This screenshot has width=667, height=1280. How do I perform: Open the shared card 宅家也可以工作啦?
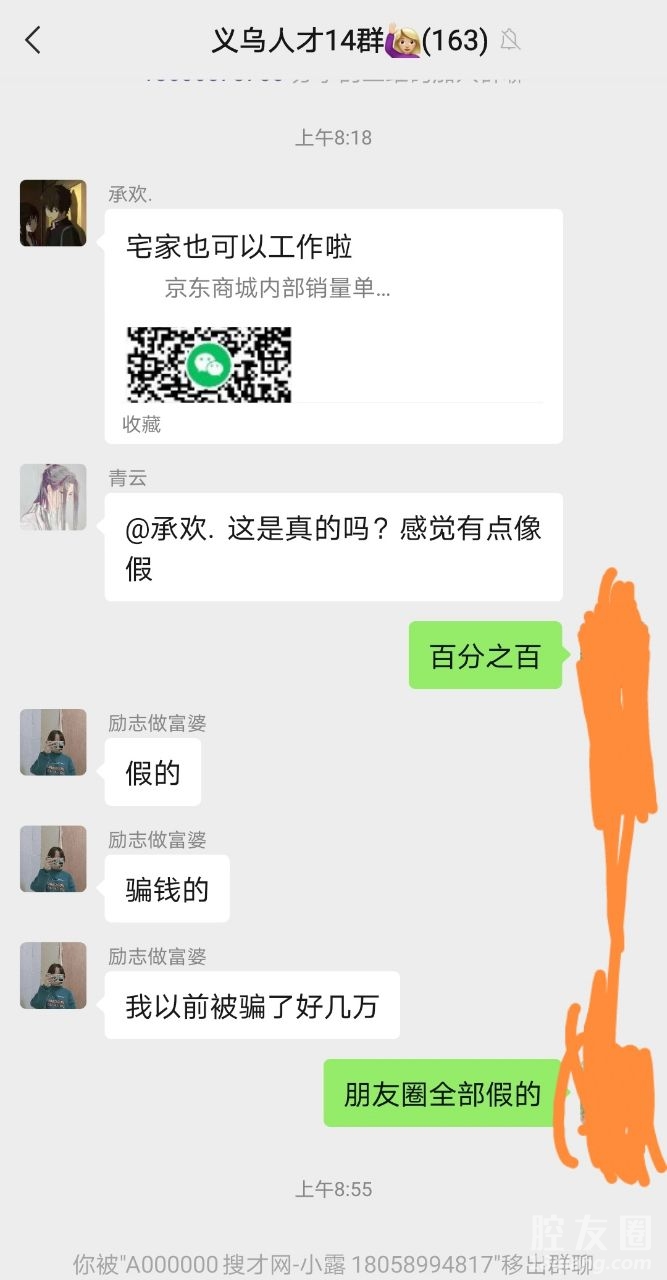click(x=333, y=315)
